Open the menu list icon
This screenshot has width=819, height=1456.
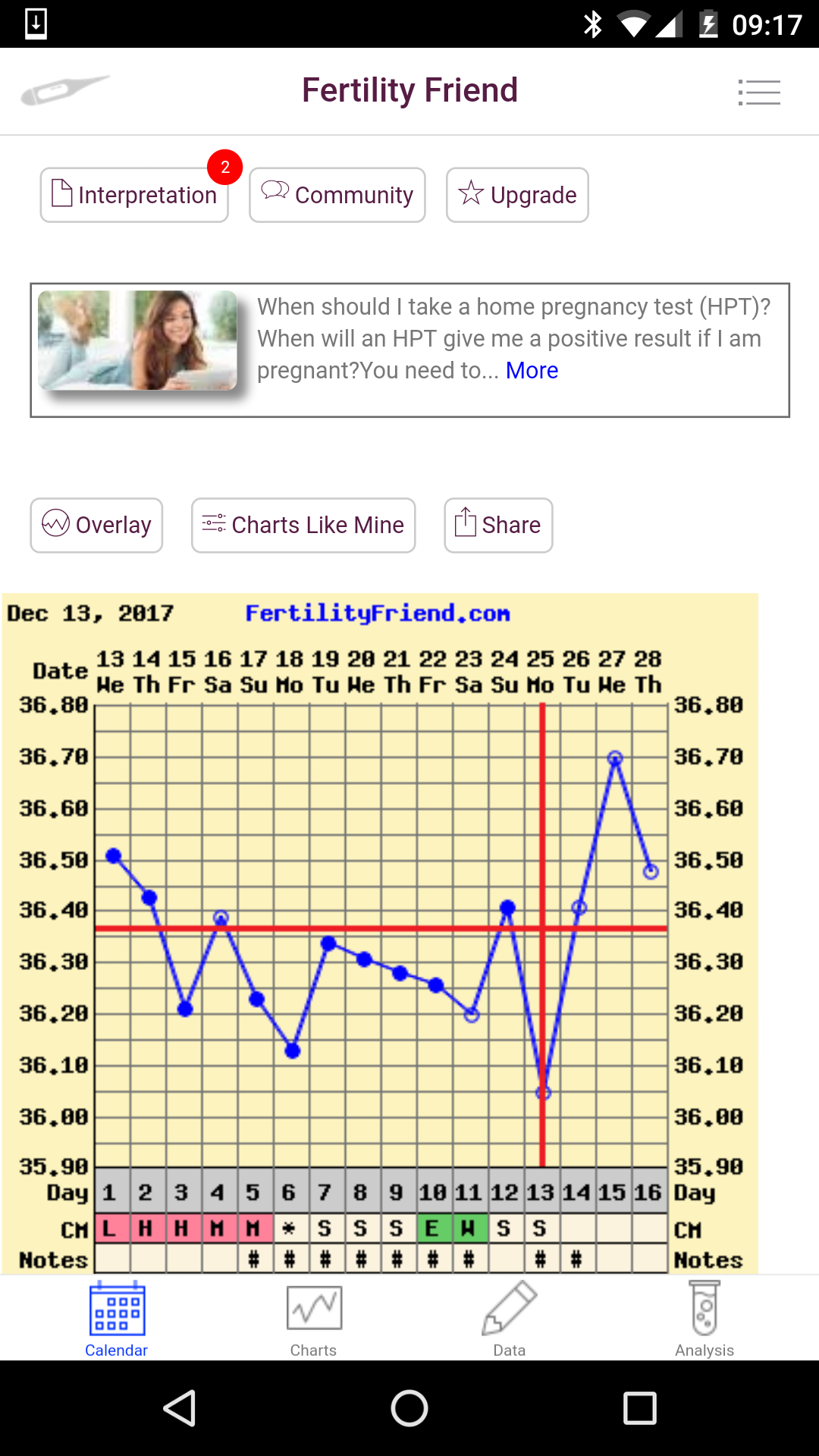pos(758,93)
